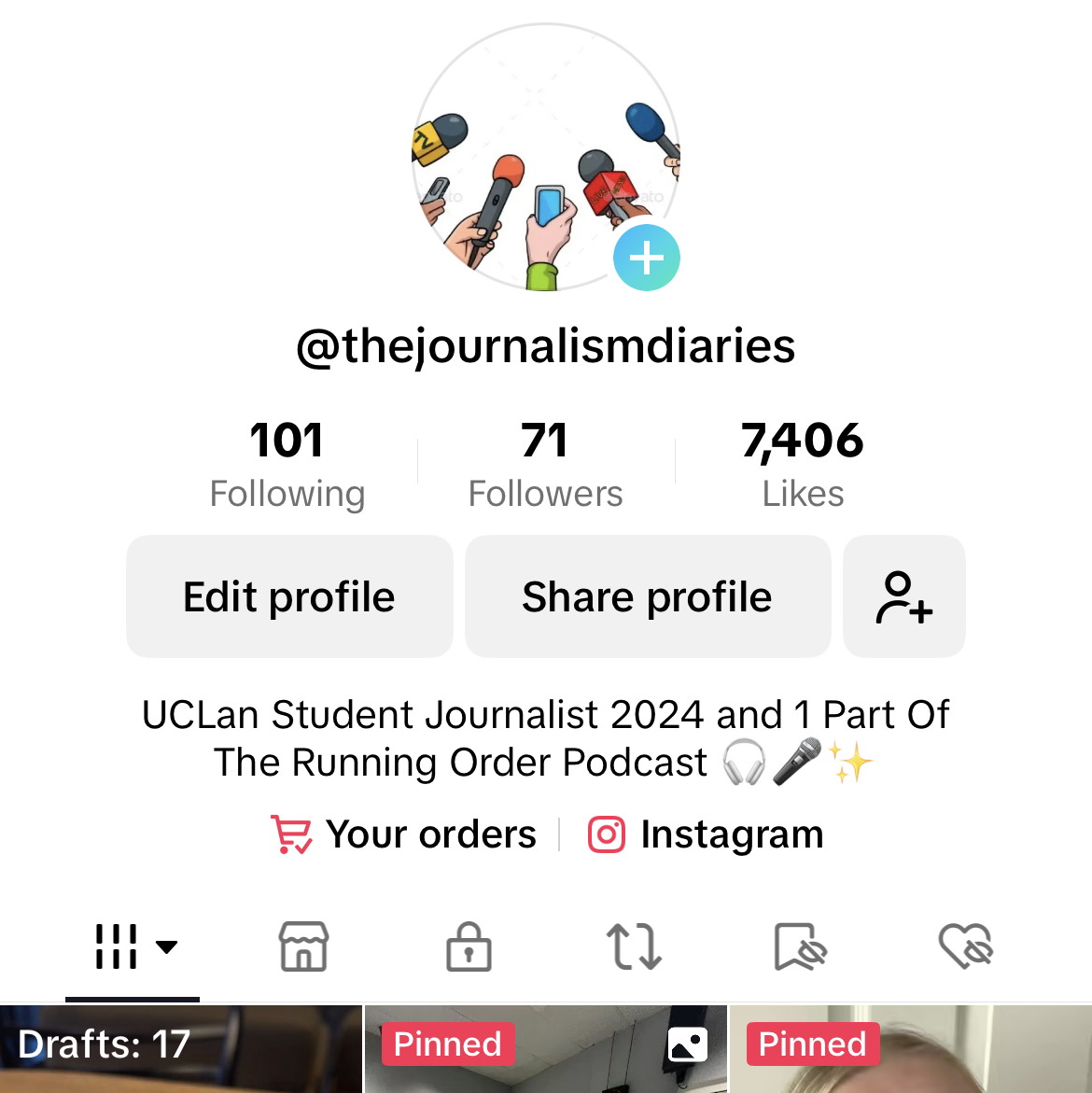Switch to the shop tab
Viewport: 1092px width, 1093px height.
(303, 946)
